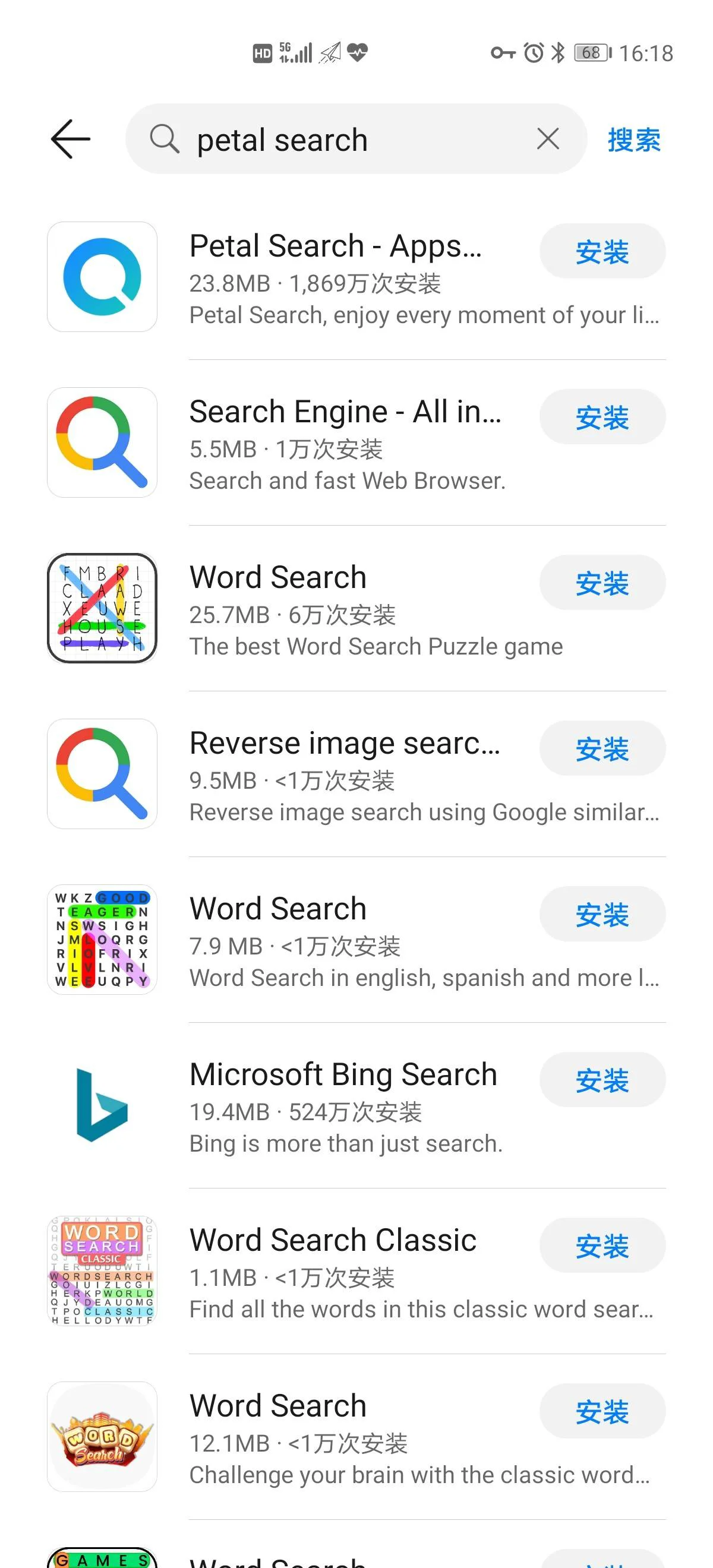Install the 25.7MB Word Search game
Image resolution: width=713 pixels, height=1568 pixels.
coord(601,583)
